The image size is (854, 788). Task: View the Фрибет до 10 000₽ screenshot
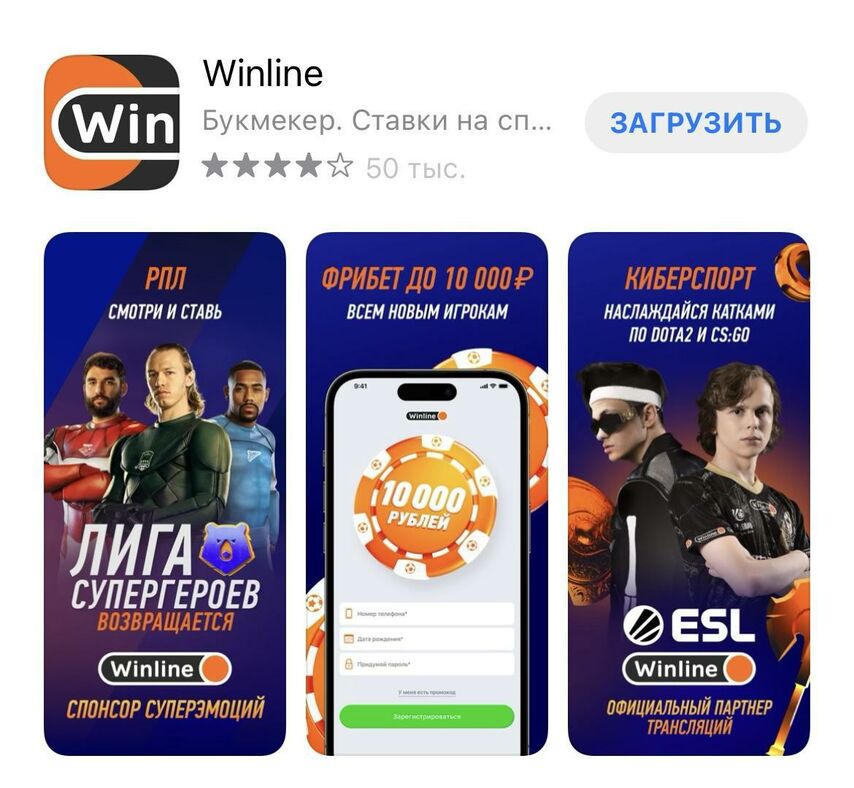pyautogui.click(x=426, y=493)
